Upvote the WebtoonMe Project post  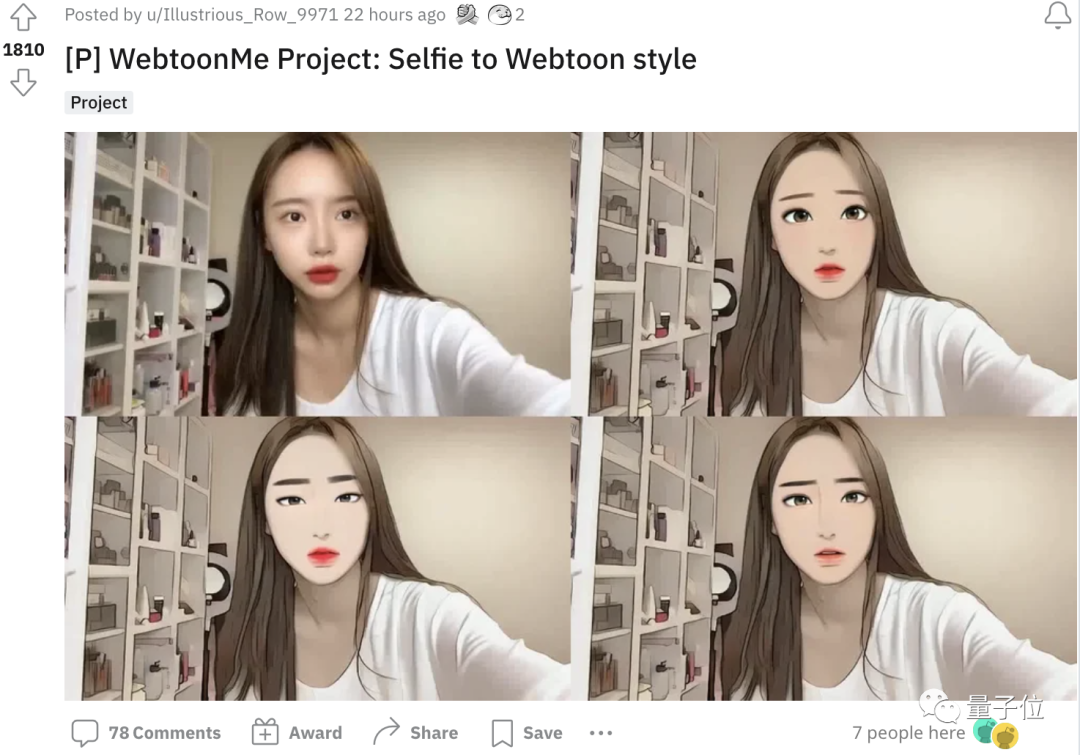tap(22, 17)
